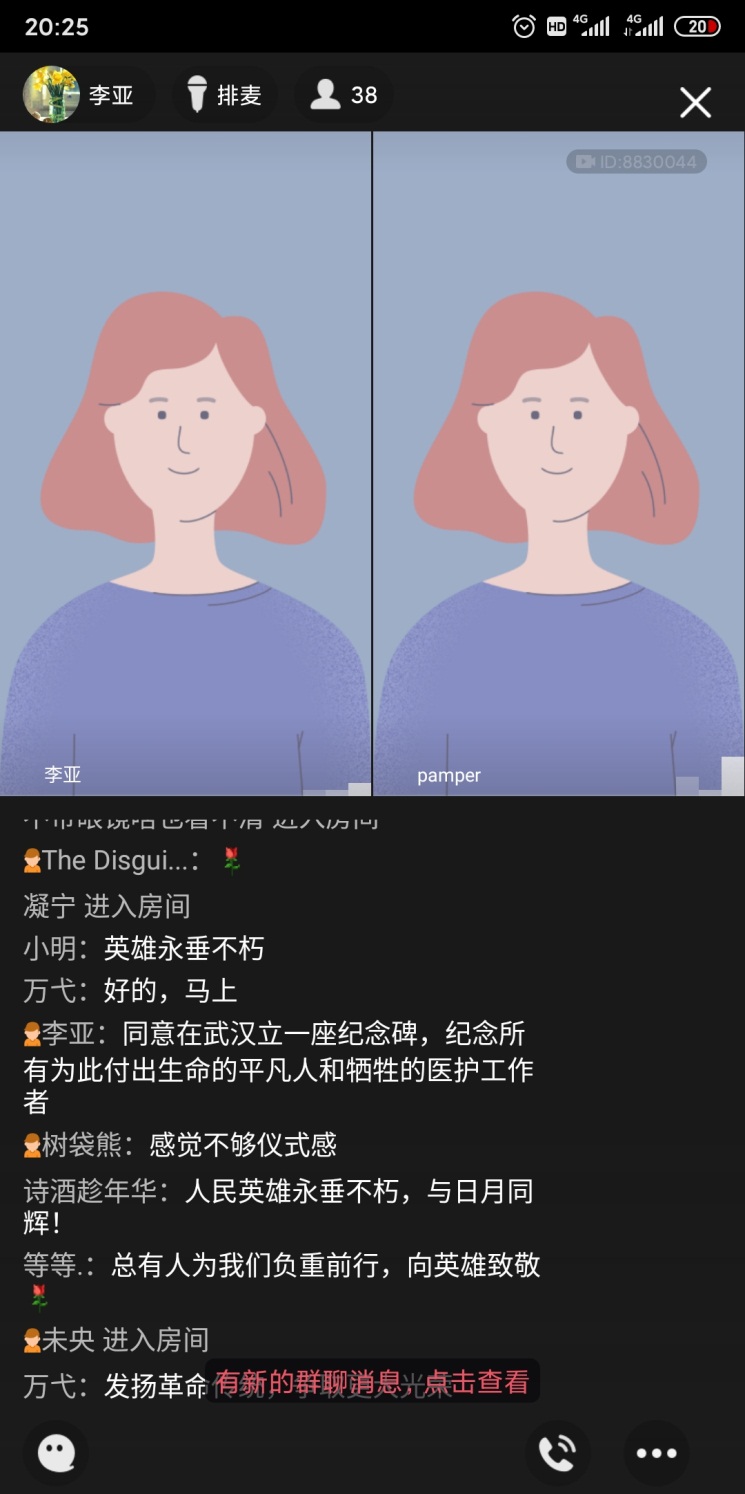Tap the new group messages notice
Viewport: 745px width, 1494px height.
(x=372, y=1381)
